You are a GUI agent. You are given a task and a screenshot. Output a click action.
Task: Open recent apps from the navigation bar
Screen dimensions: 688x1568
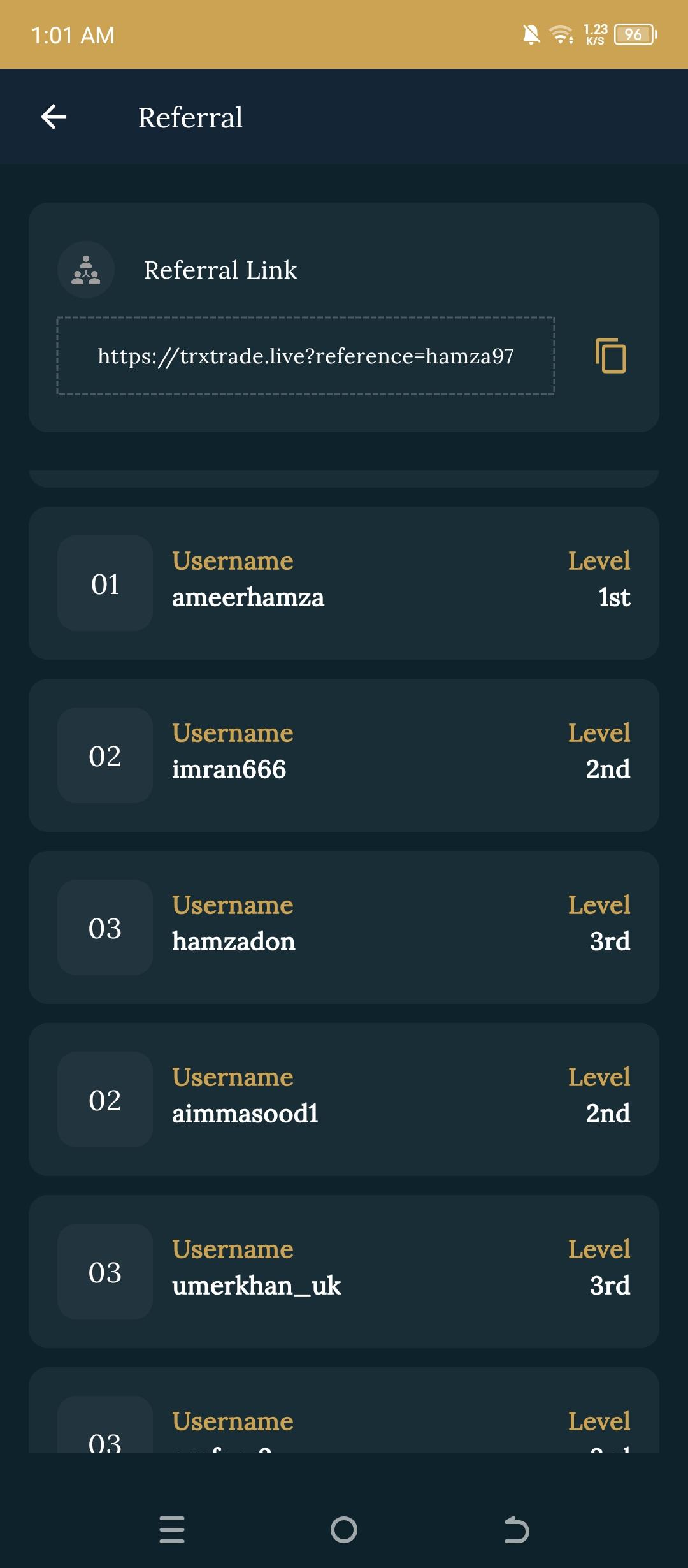click(172, 1530)
